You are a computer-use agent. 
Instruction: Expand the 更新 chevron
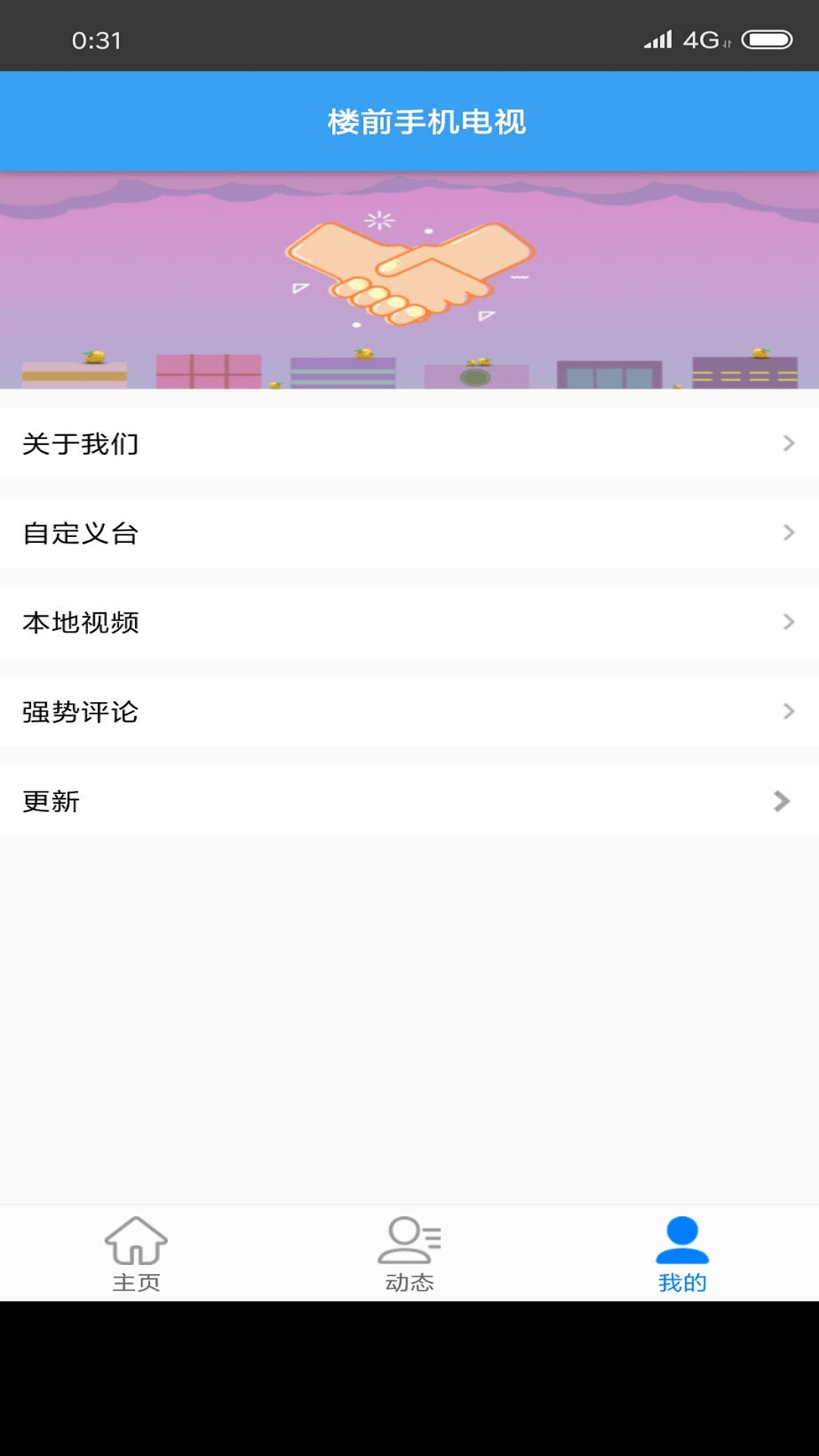[x=780, y=802]
